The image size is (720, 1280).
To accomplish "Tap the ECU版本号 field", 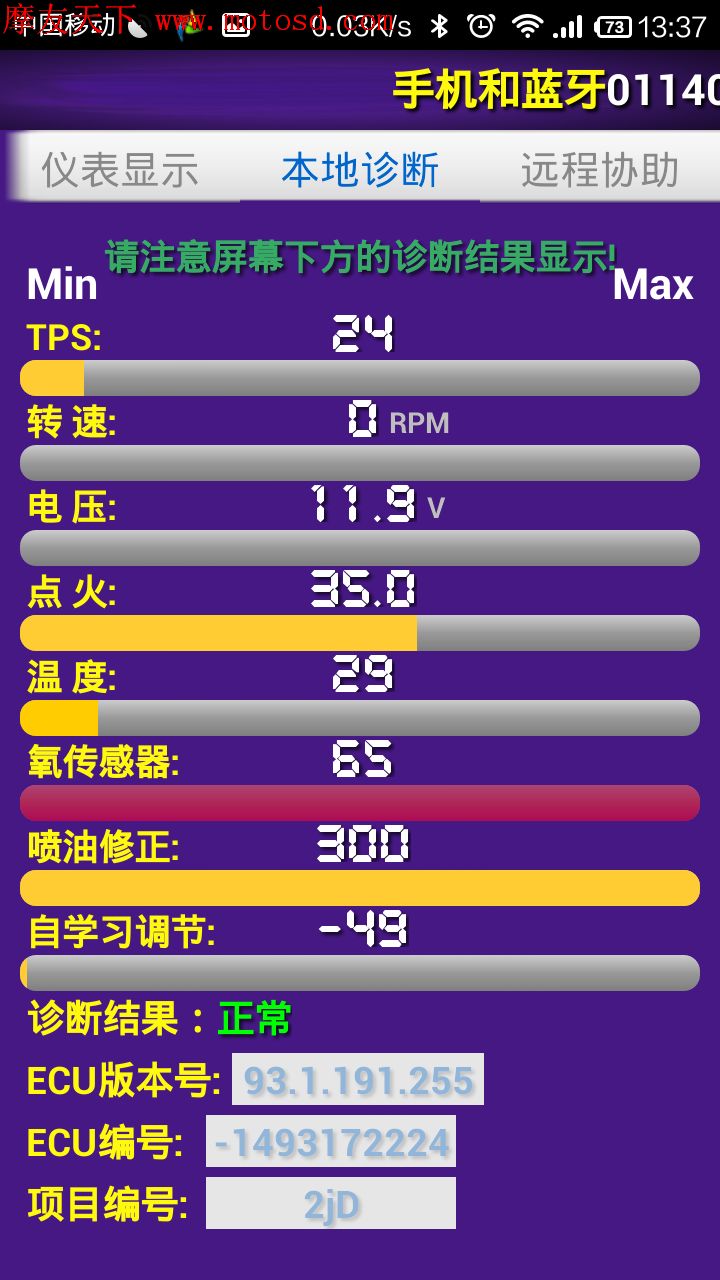I will pyautogui.click(x=358, y=1079).
